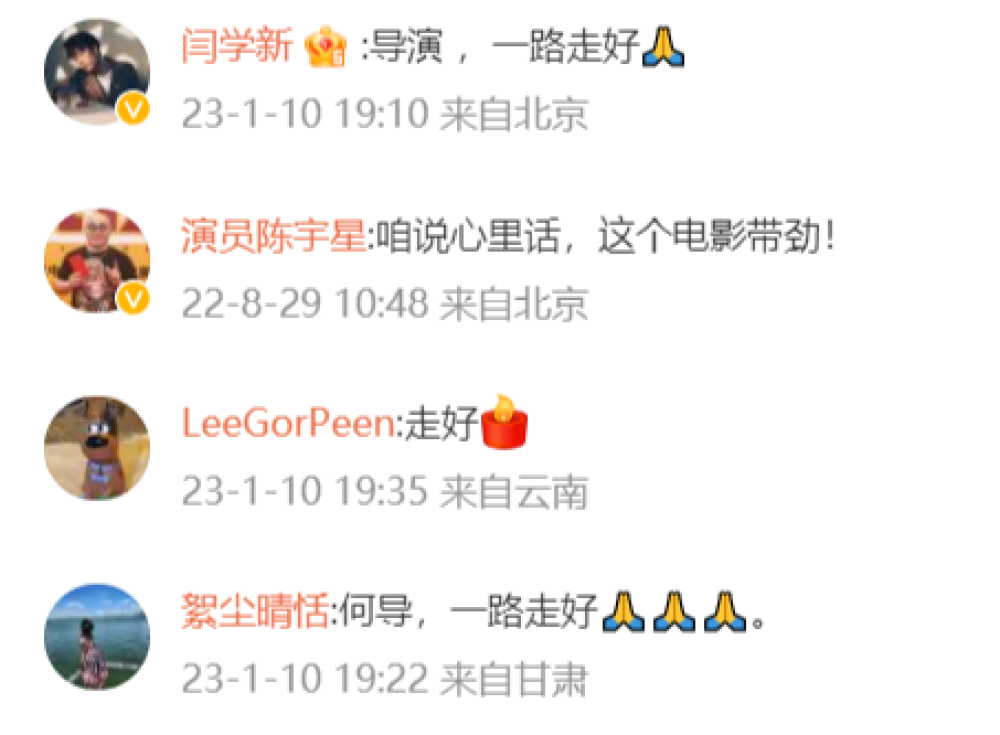Open 闫学新's profile via username
The height and width of the screenshot is (735, 1000).
[x=236, y=47]
